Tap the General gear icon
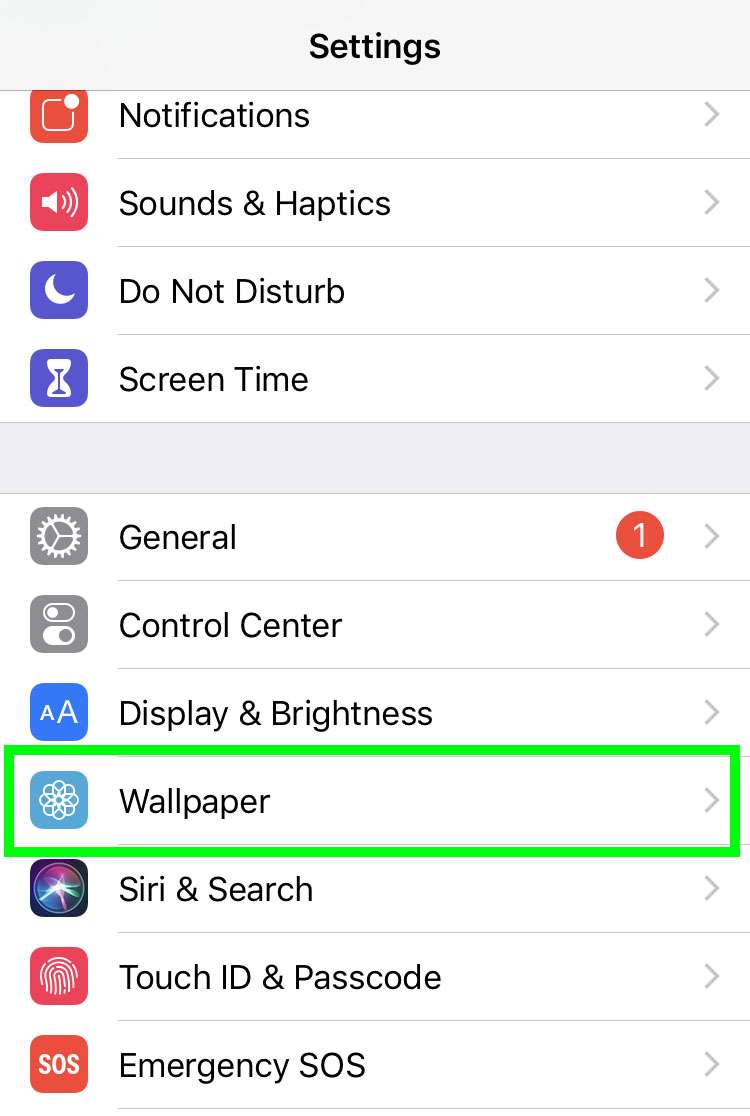This screenshot has height=1116, width=750. 58,536
